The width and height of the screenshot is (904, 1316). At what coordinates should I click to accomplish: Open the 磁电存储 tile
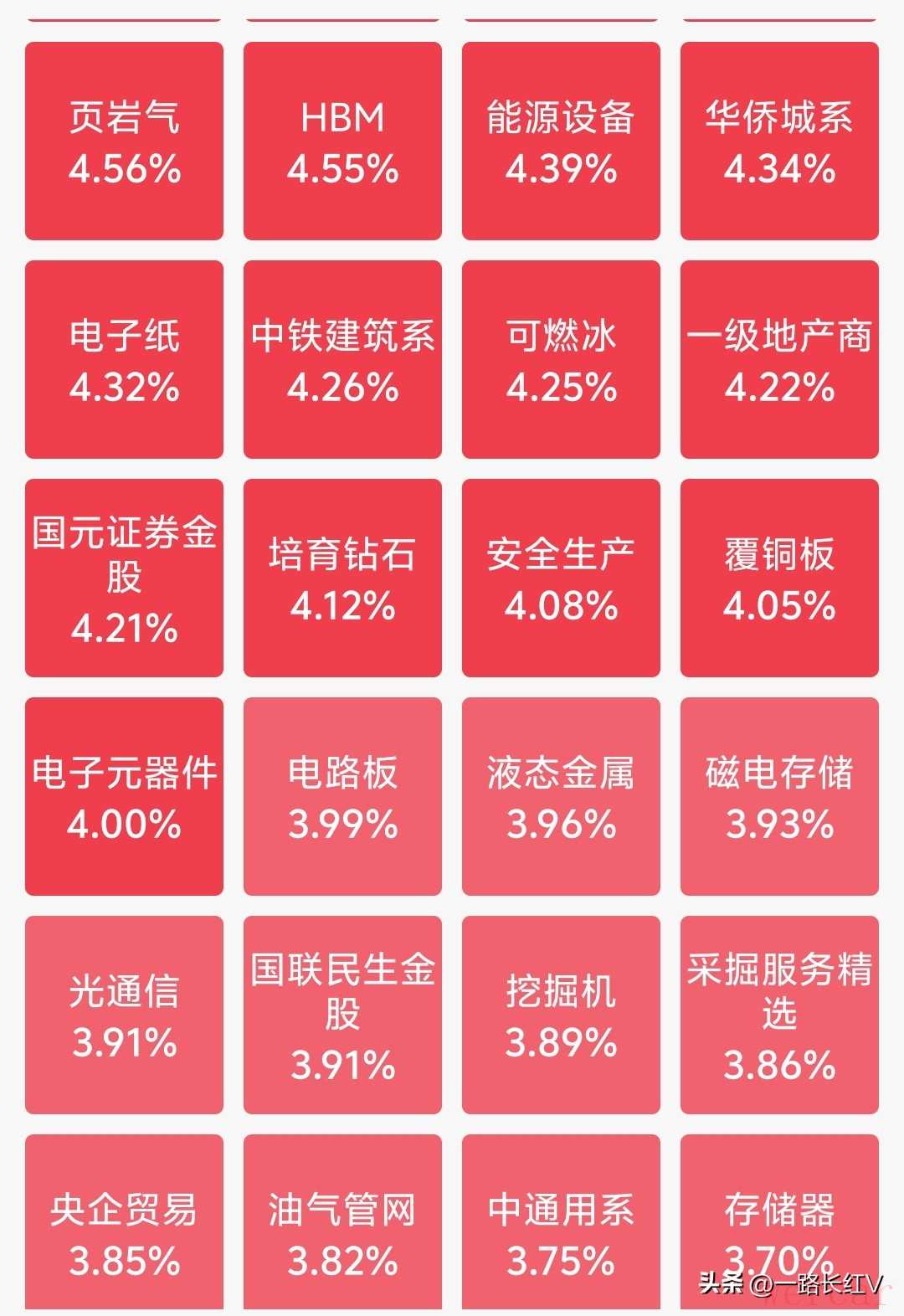coord(779,797)
